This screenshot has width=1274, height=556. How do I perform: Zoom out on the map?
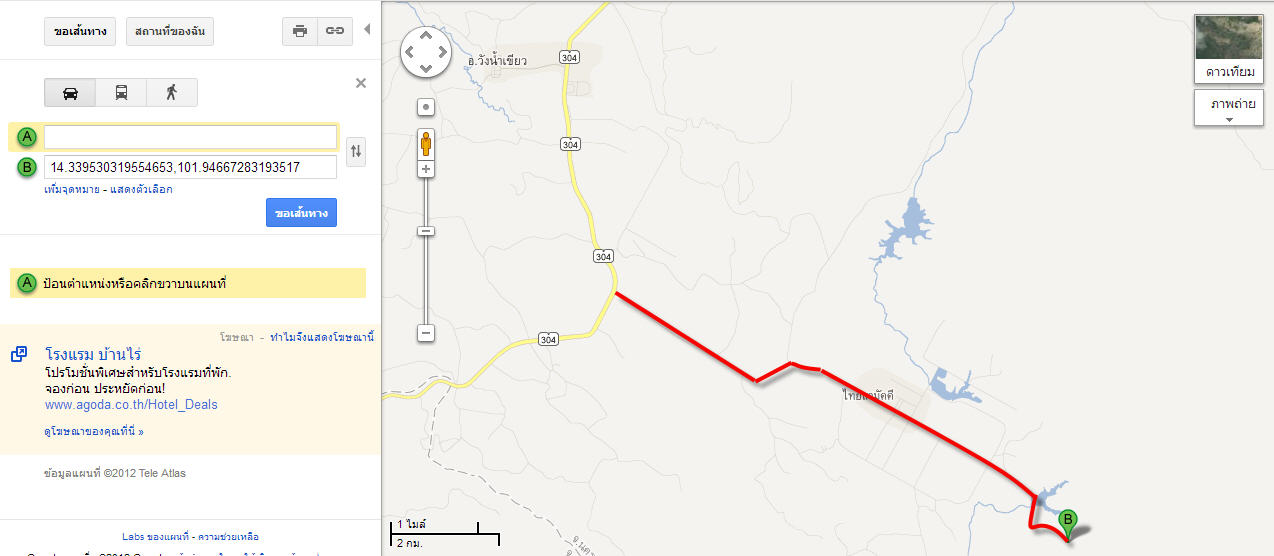(x=426, y=333)
